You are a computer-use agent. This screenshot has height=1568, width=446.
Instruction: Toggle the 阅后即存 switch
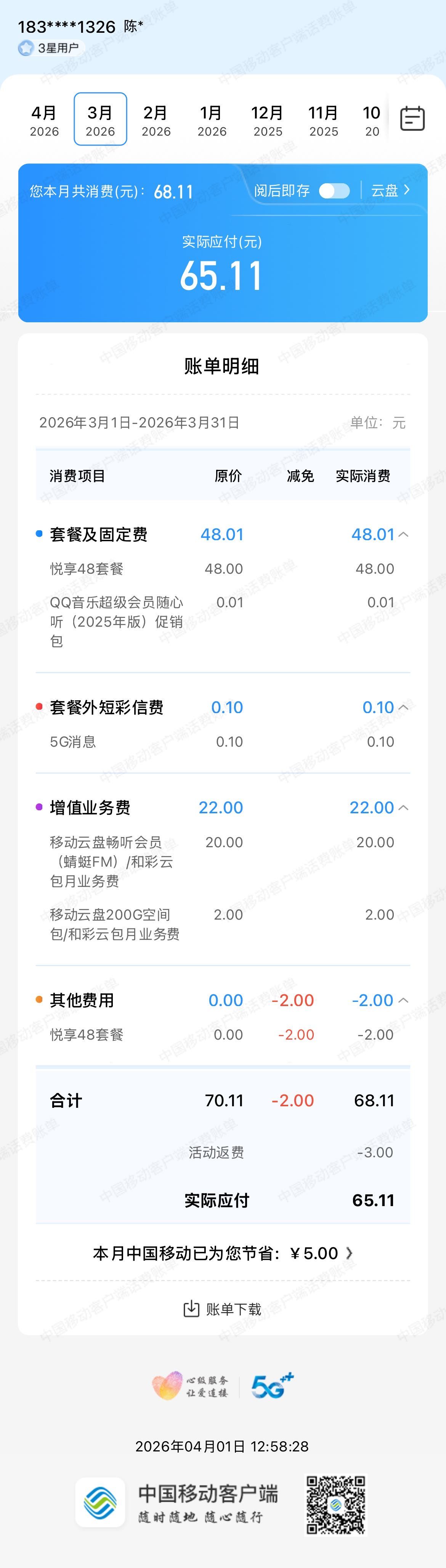[335, 191]
